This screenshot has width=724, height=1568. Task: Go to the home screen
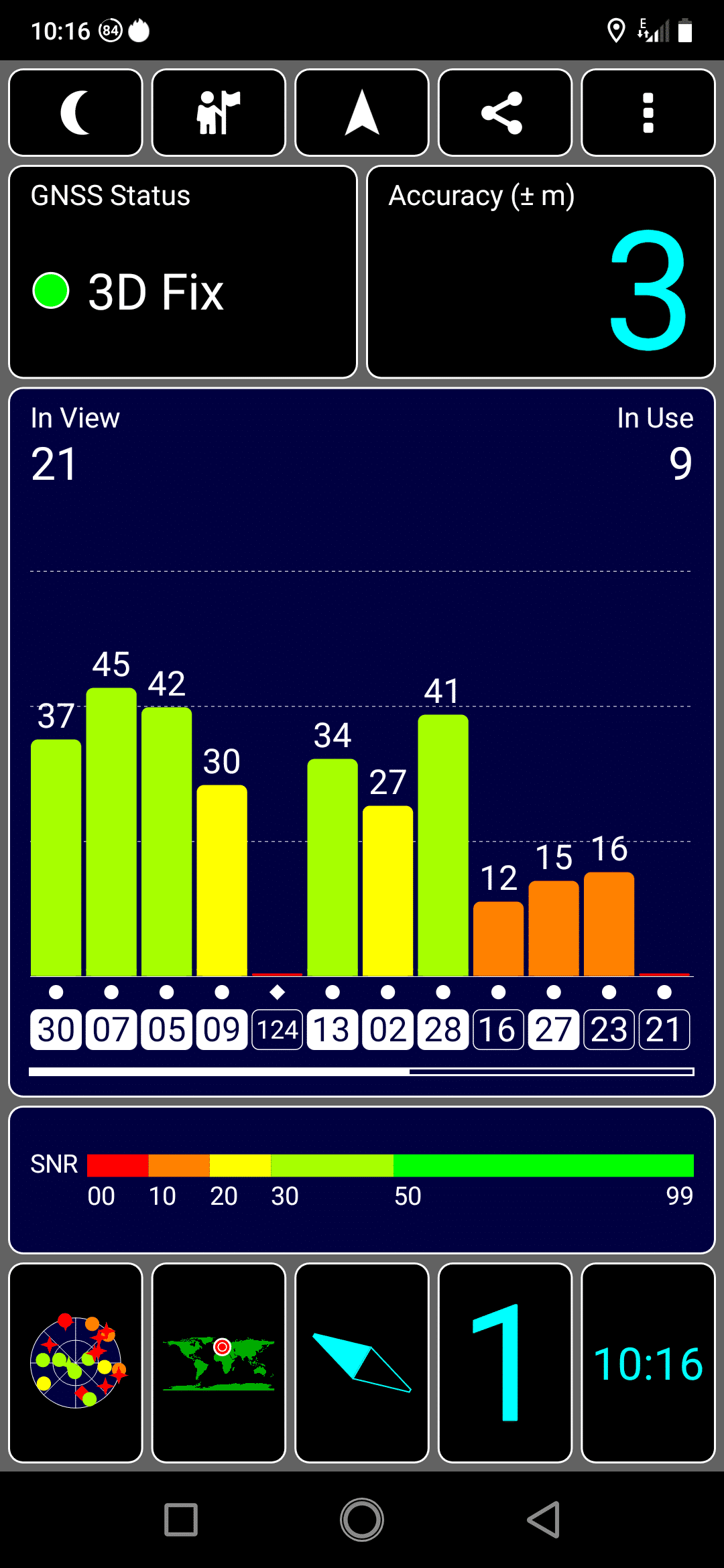(362, 1520)
